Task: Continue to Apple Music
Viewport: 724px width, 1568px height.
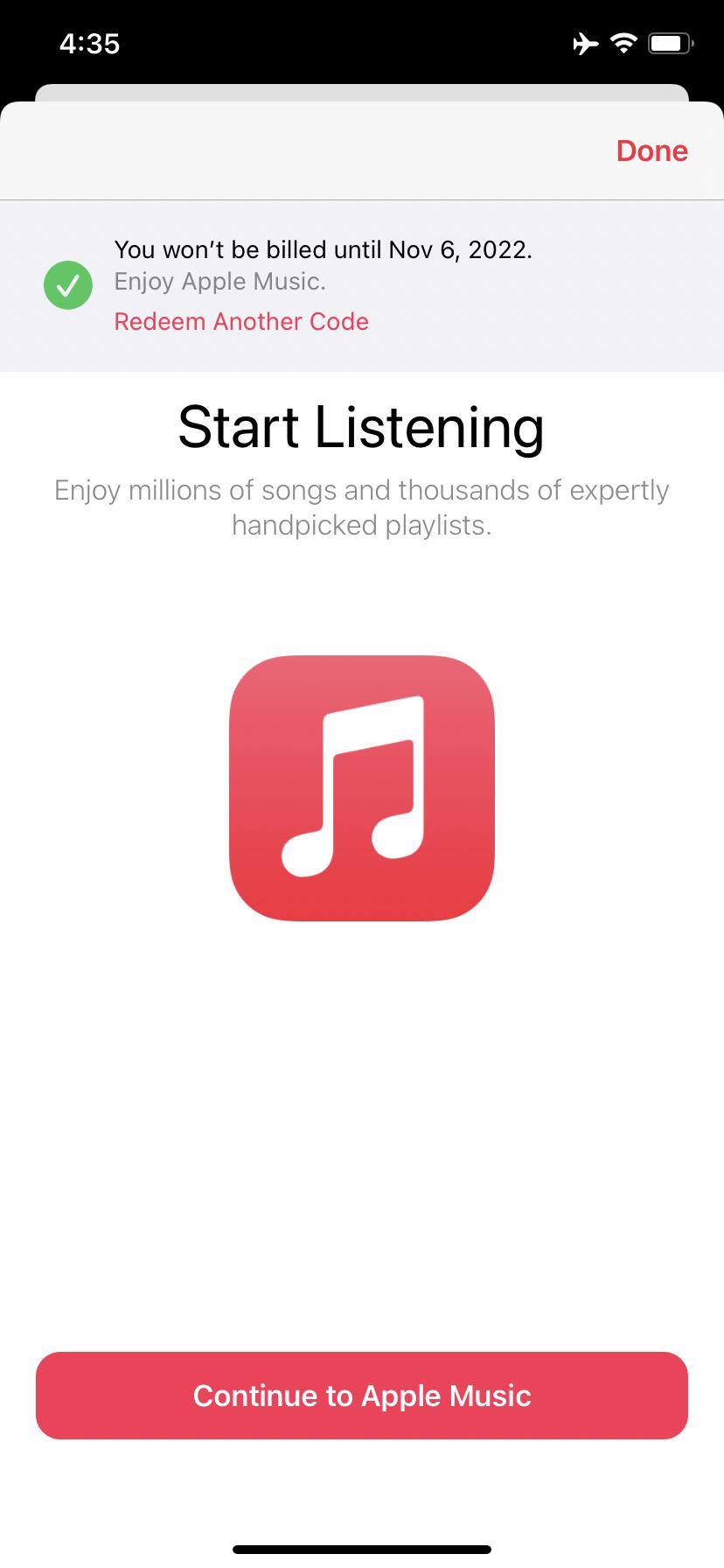Action: [362, 1396]
